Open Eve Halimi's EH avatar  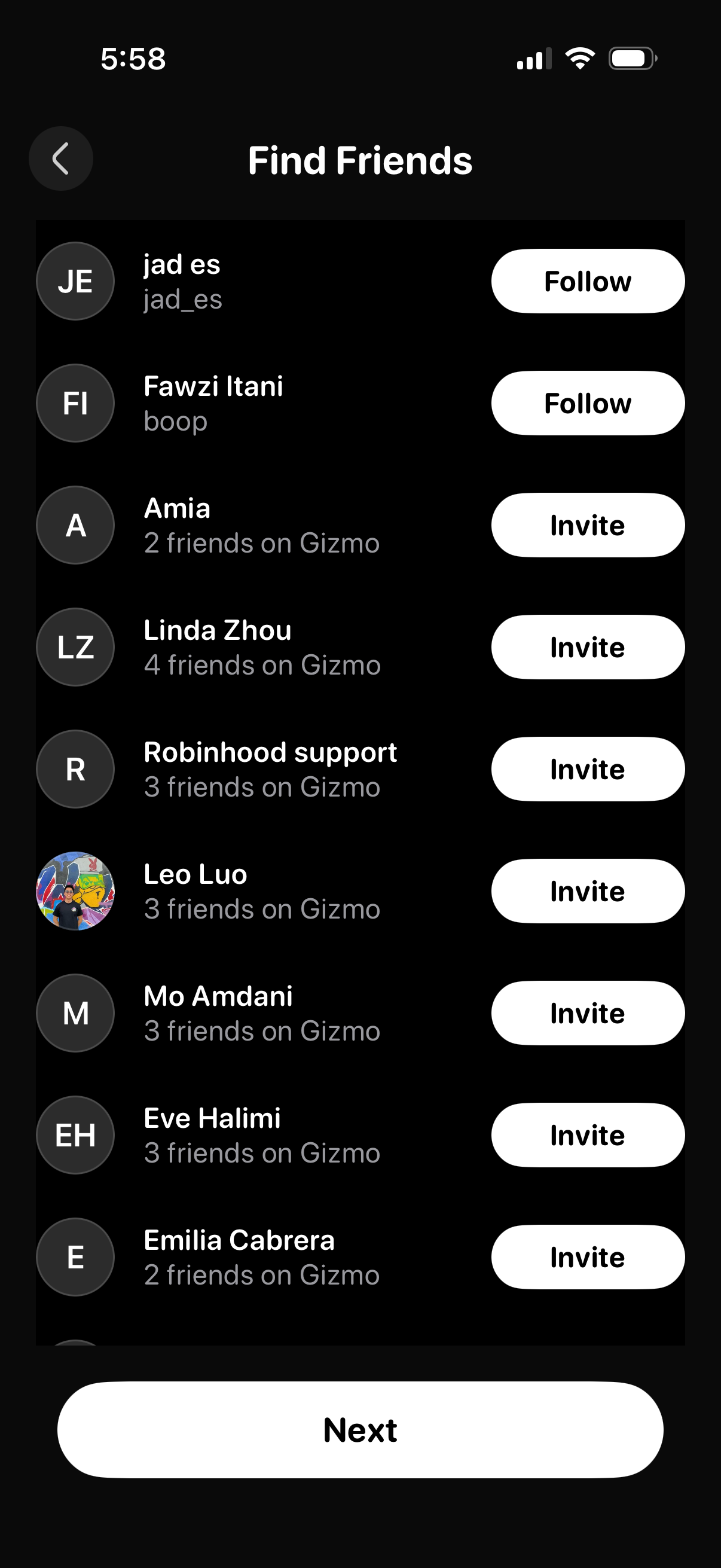tap(75, 1134)
